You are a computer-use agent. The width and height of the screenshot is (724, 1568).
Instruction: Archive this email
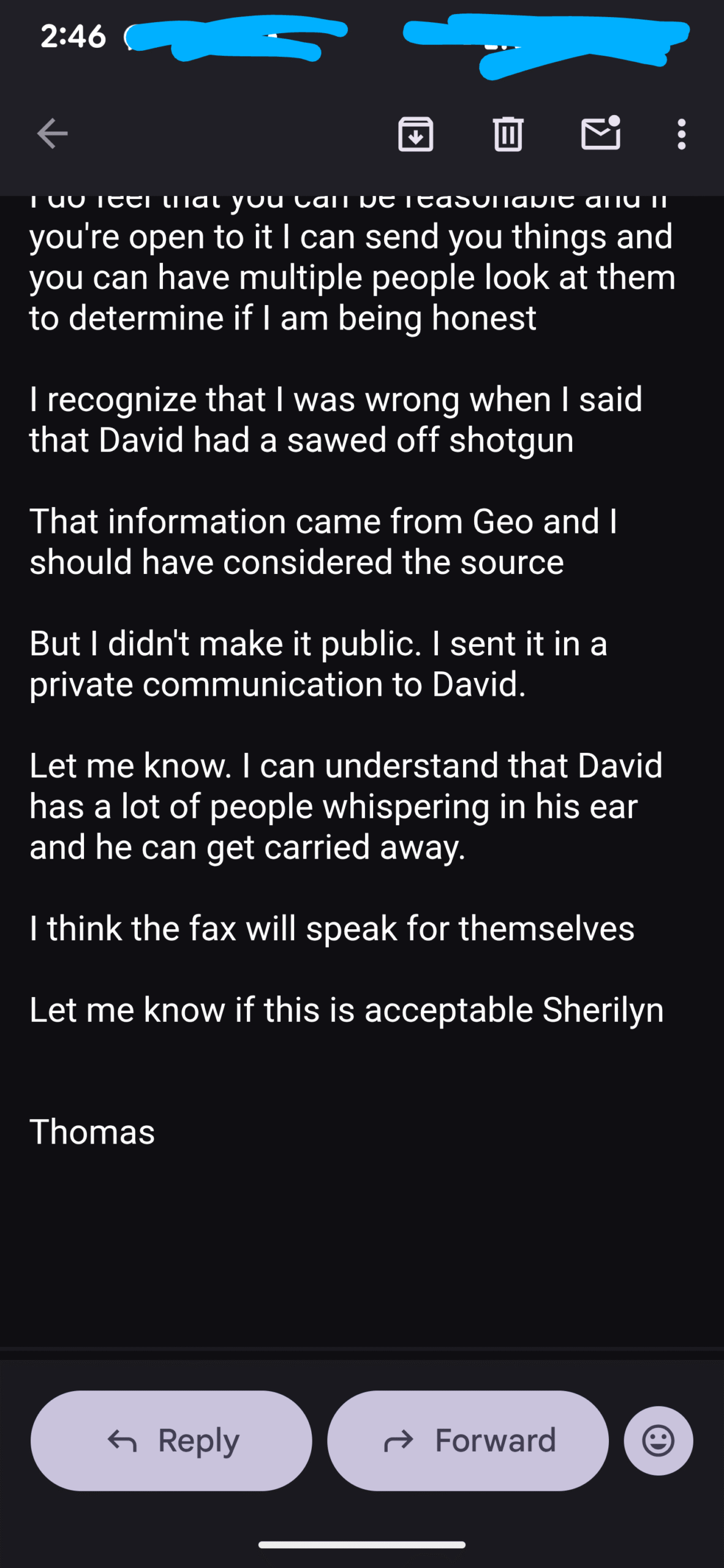415,134
